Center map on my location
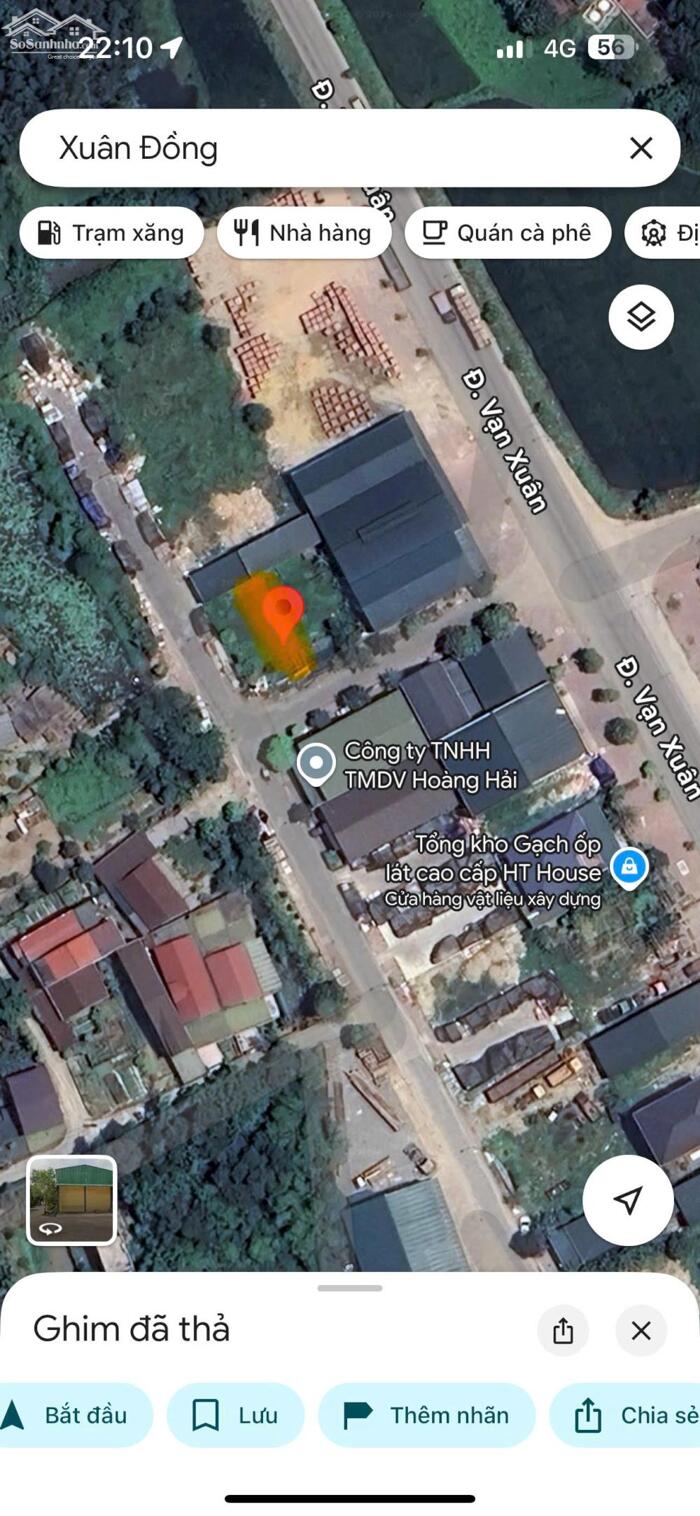 tap(628, 1200)
